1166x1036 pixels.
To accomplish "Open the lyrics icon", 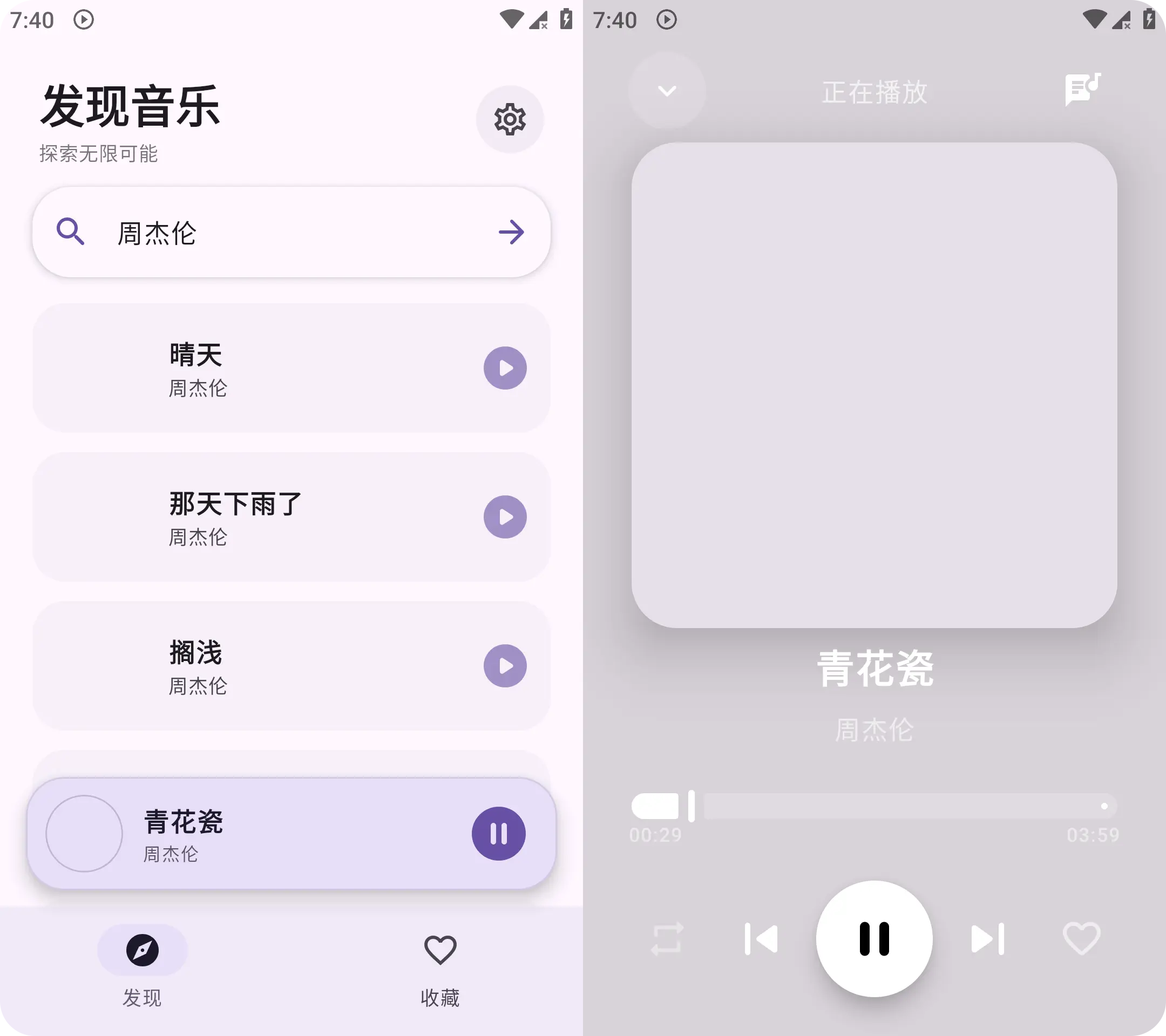I will (1082, 90).
